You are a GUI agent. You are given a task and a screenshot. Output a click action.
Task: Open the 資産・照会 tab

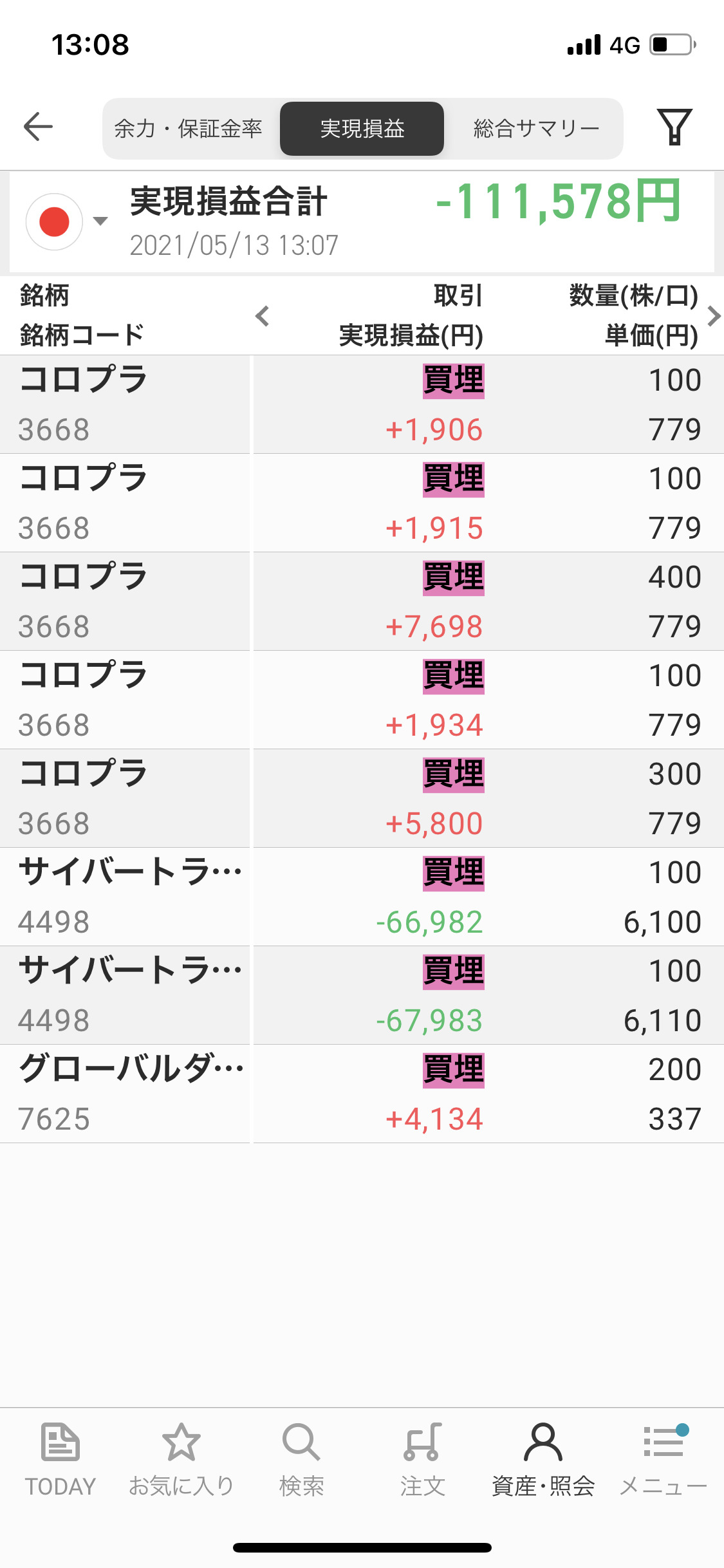point(543,1460)
